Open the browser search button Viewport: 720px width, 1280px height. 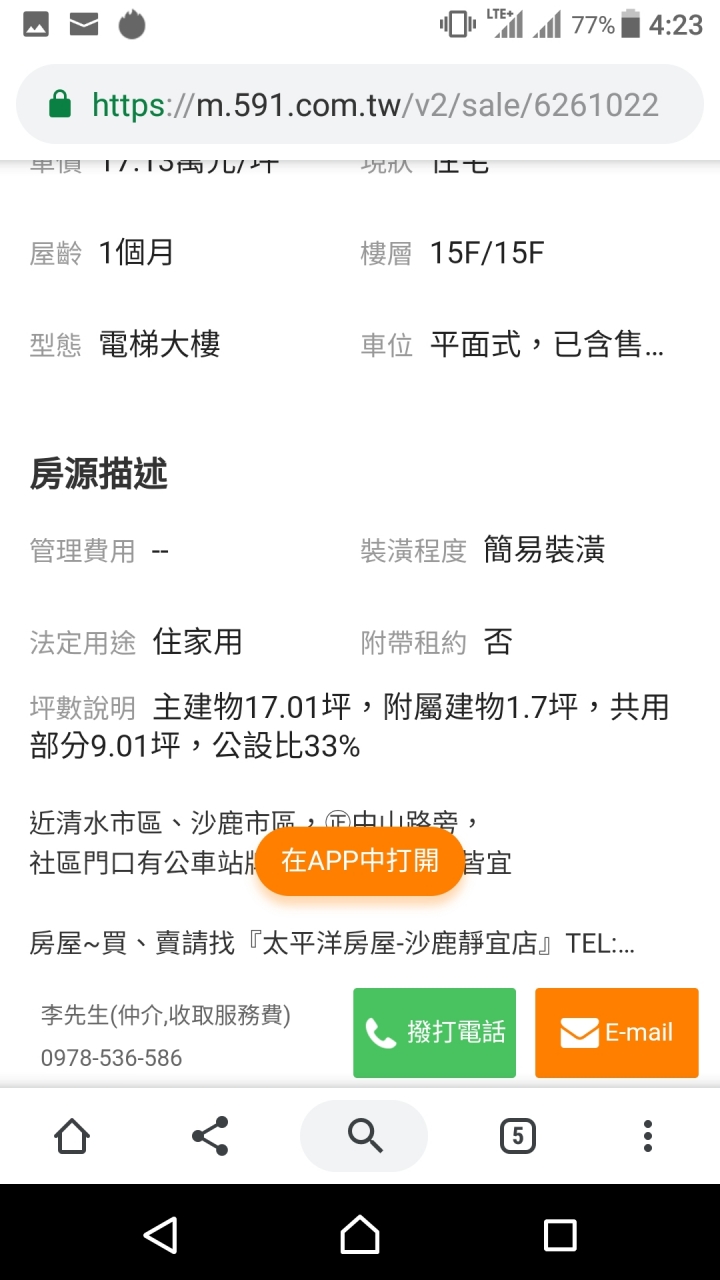(364, 1136)
